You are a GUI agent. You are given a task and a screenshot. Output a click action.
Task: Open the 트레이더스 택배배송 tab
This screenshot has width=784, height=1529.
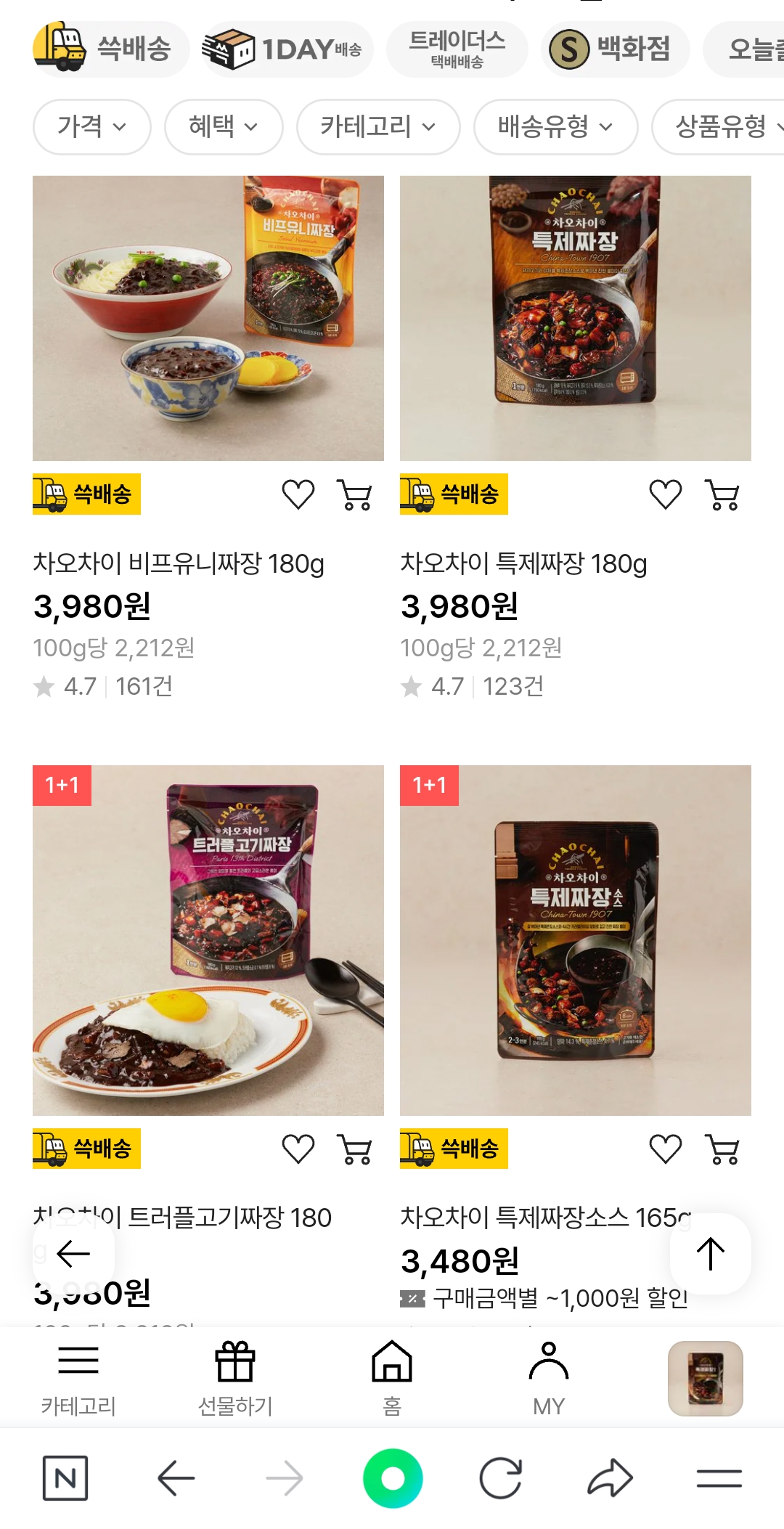[x=457, y=49]
